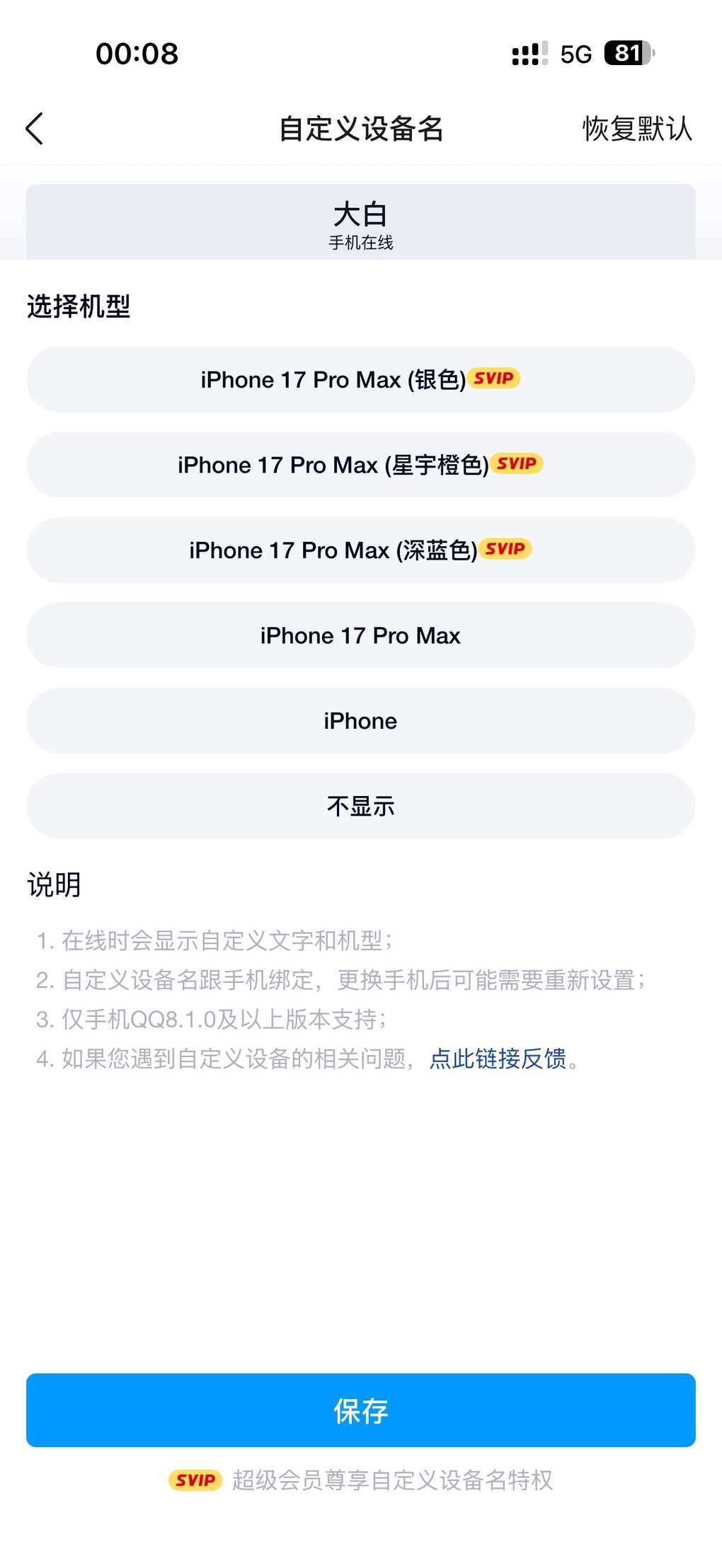This screenshot has width=722, height=1568.
Task: Go back from 自定义设备名 page
Action: pos(35,129)
